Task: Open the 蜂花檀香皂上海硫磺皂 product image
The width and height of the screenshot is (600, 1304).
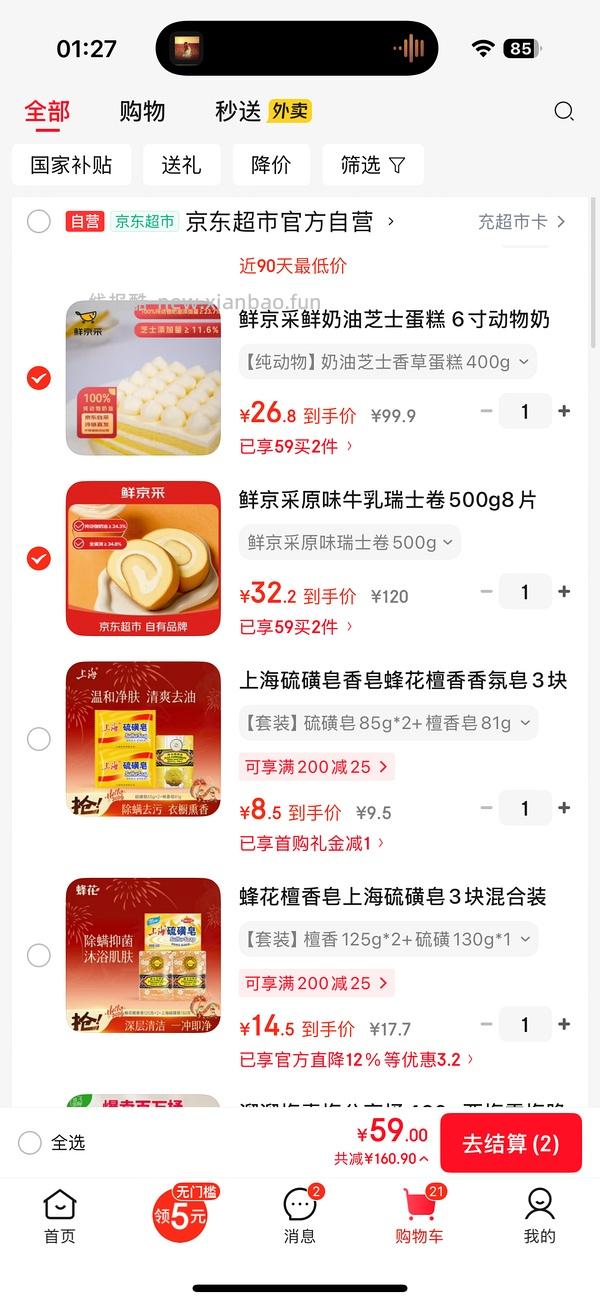Action: point(143,955)
